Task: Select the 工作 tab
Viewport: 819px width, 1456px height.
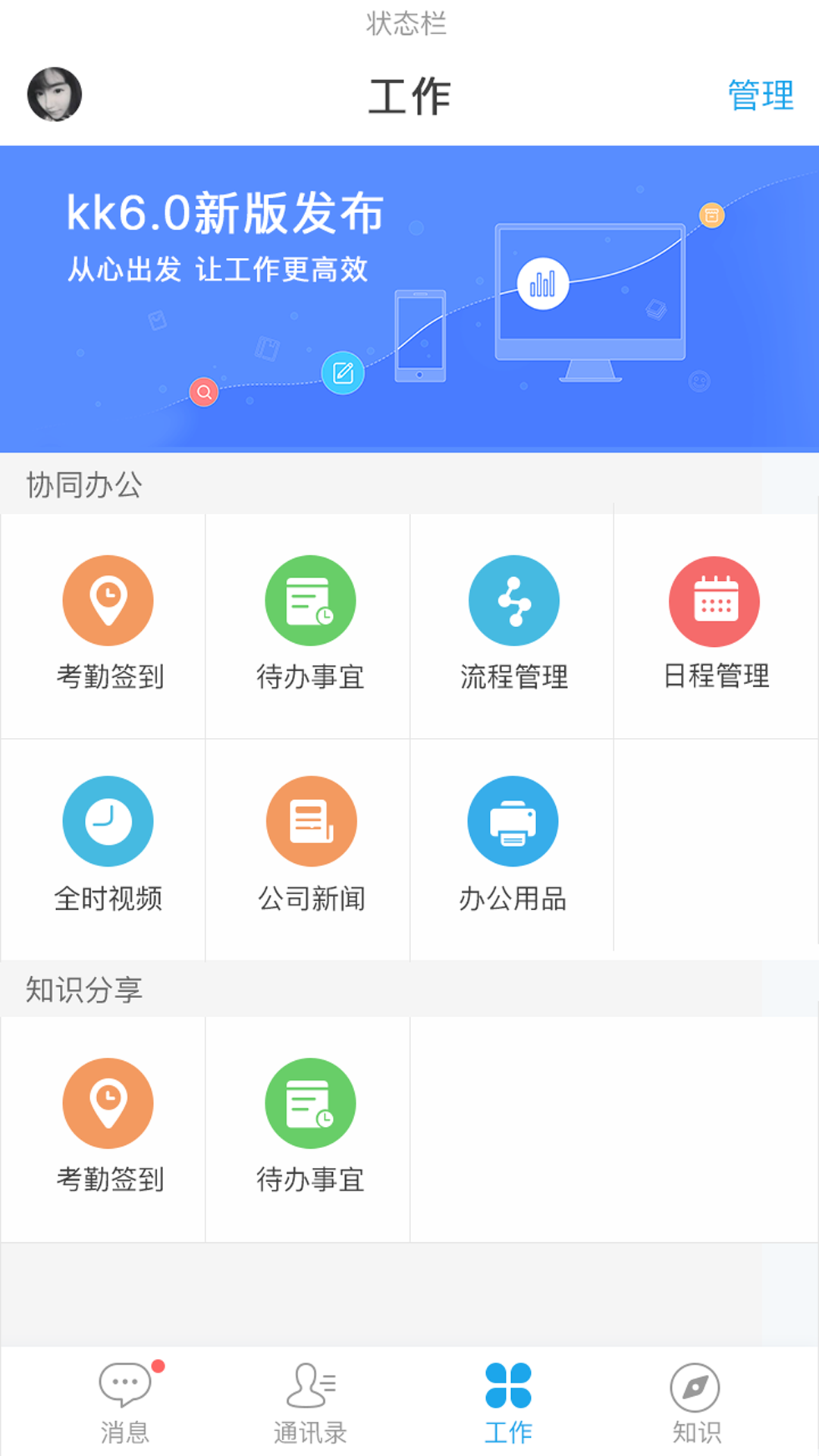Action: tap(508, 1403)
